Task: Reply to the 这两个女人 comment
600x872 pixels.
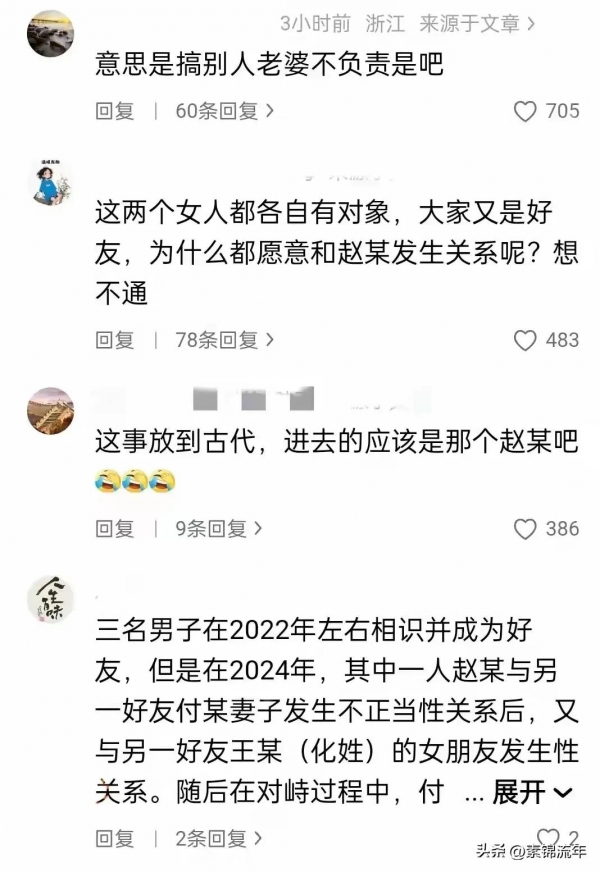Action: point(115,340)
